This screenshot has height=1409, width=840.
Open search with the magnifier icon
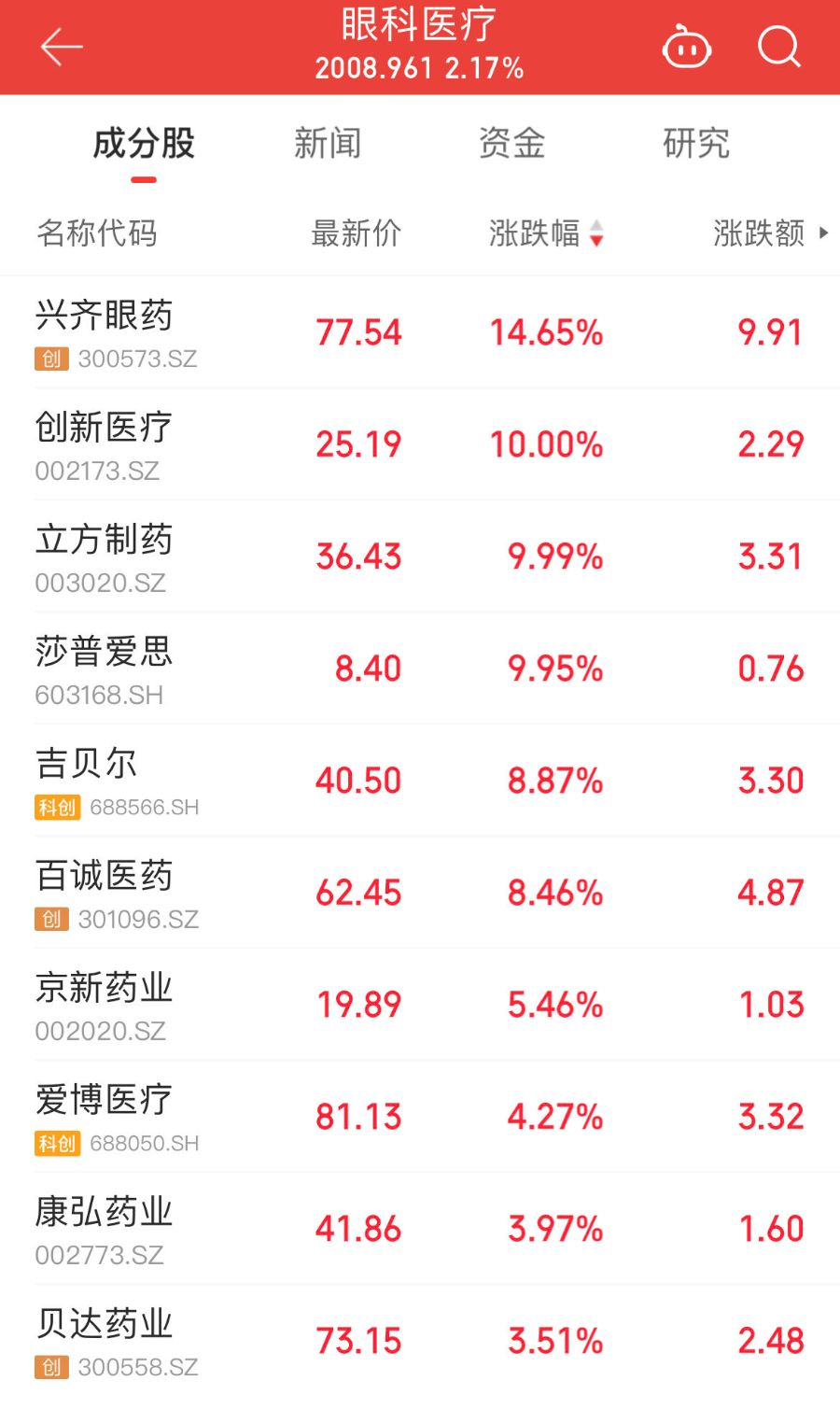(779, 47)
